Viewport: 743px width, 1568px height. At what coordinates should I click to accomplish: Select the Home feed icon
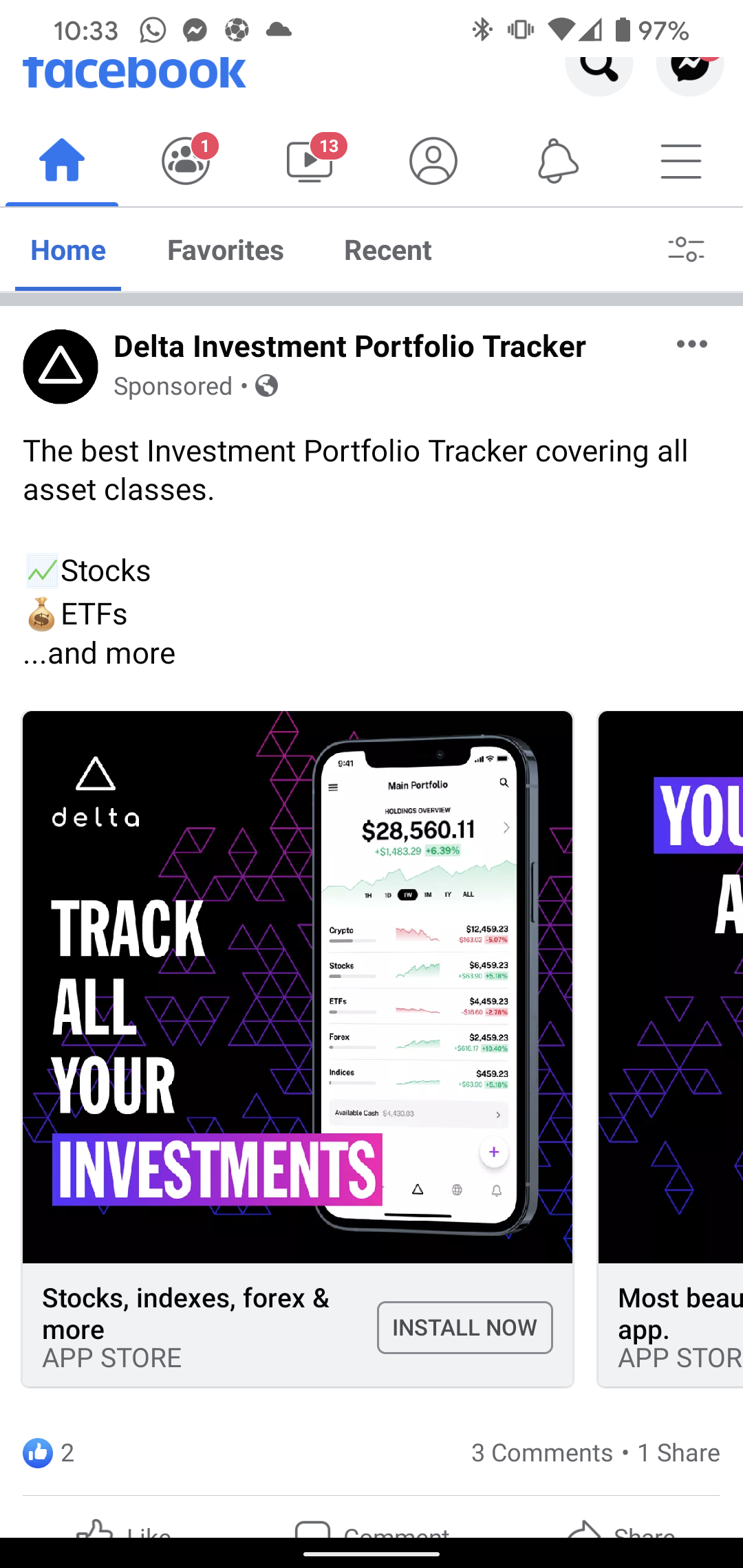pyautogui.click(x=61, y=160)
